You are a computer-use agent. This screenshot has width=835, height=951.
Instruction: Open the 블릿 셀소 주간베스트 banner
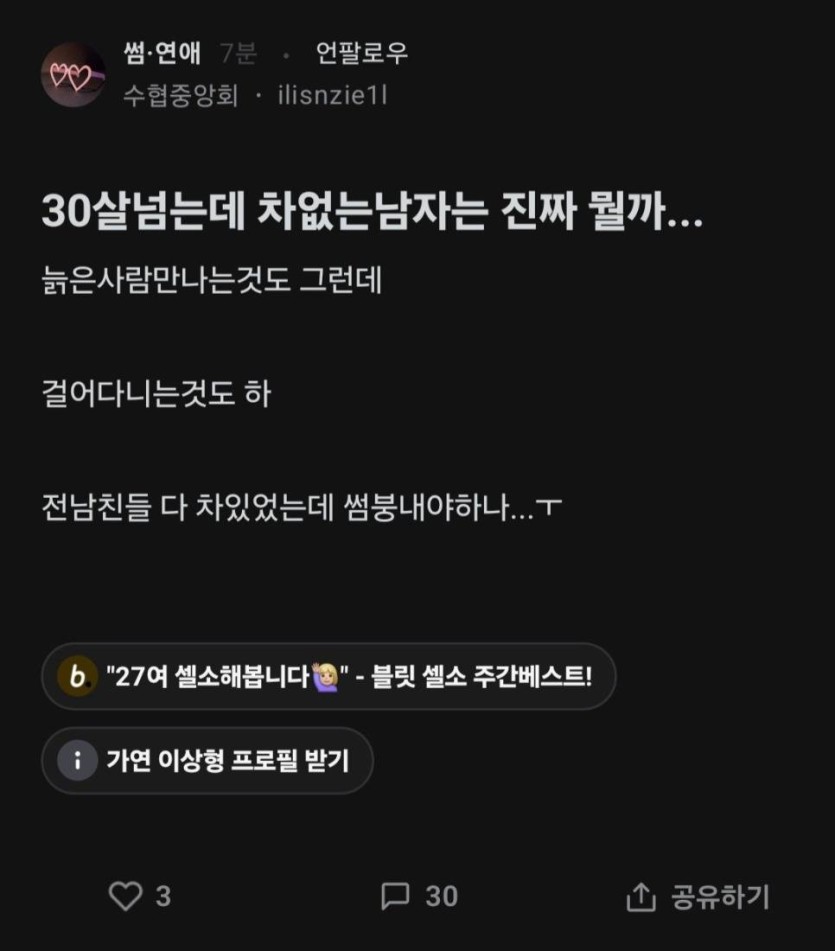point(328,677)
